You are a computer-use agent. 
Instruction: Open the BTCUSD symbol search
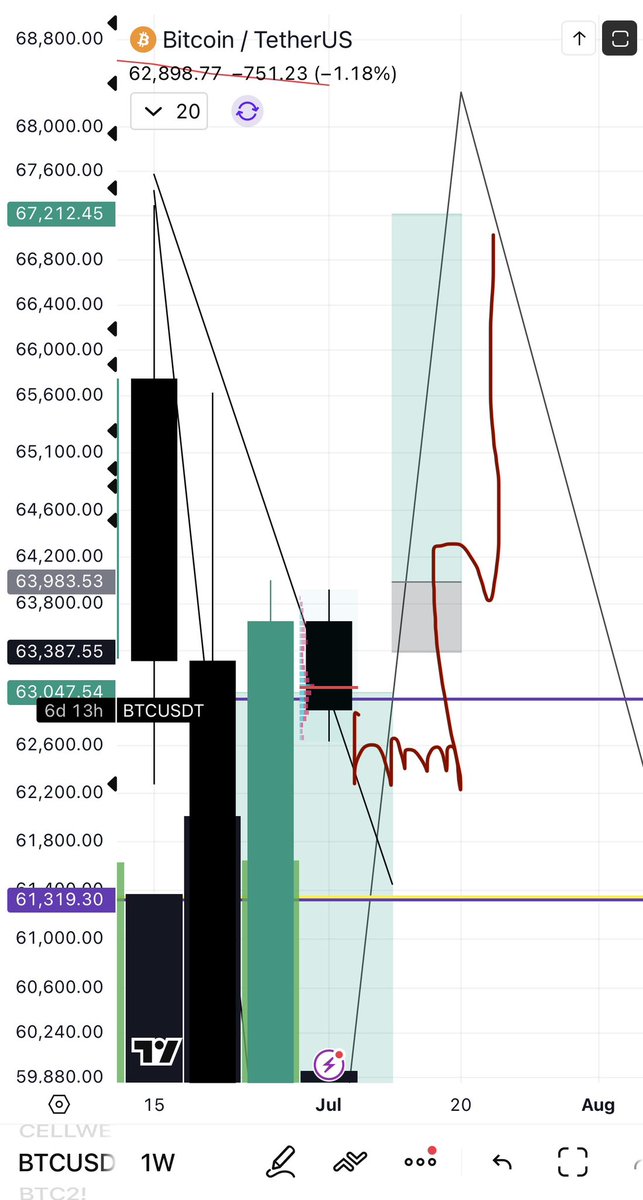(x=67, y=1163)
